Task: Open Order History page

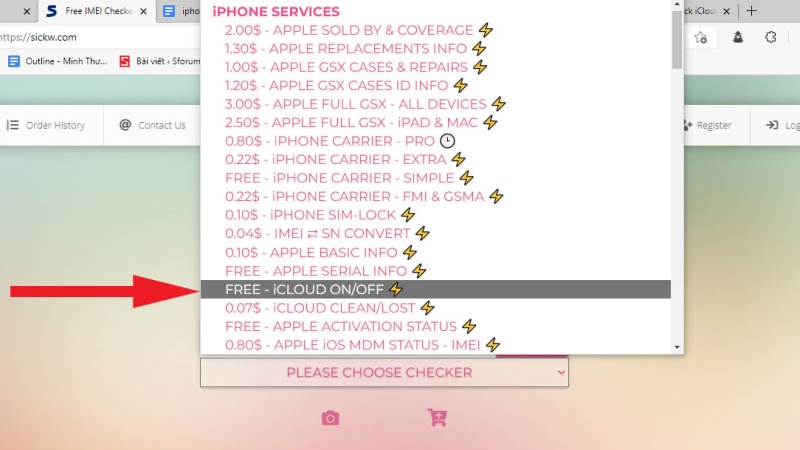Action: click(46, 125)
